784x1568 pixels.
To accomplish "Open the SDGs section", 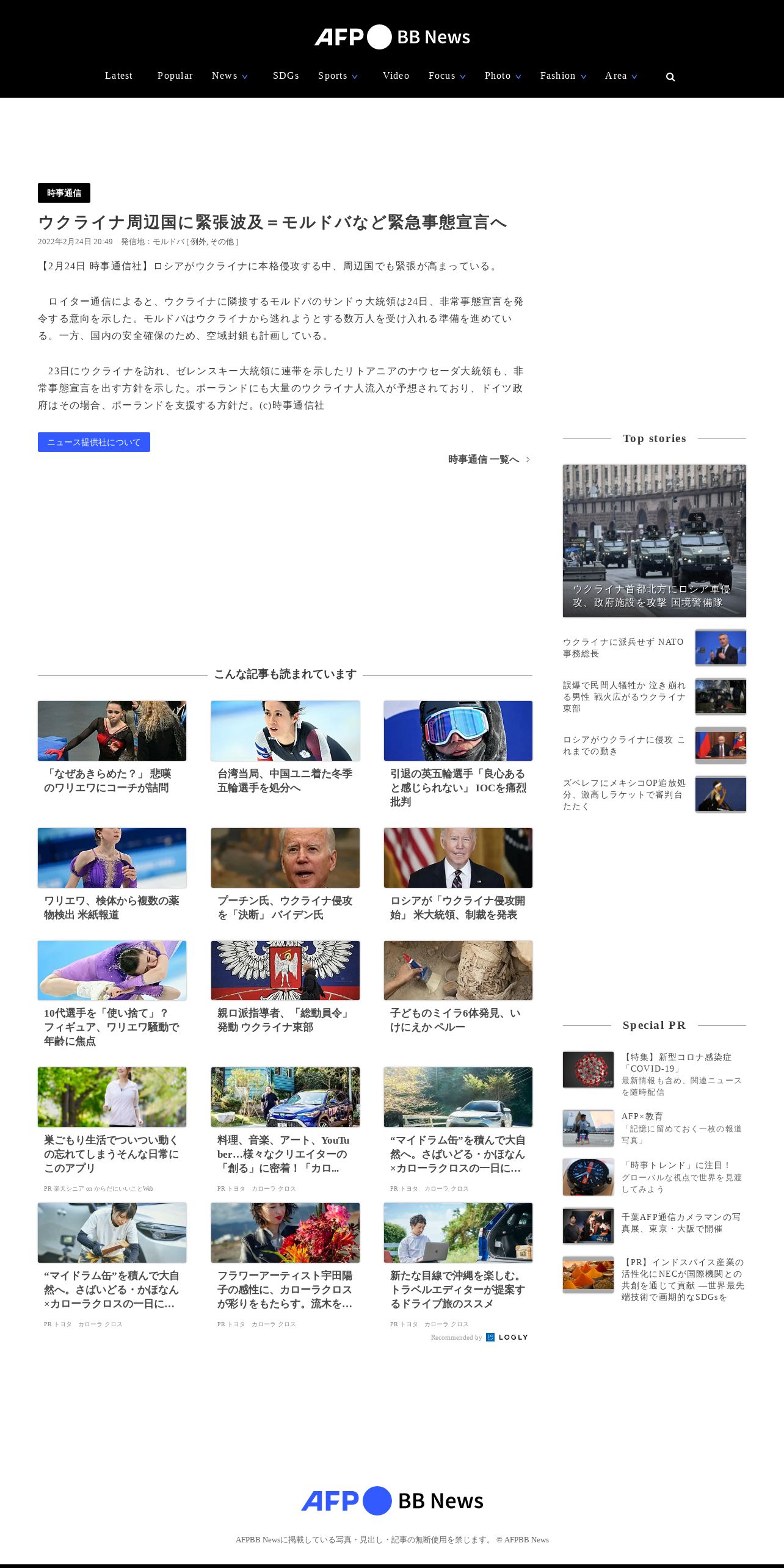I will point(286,76).
